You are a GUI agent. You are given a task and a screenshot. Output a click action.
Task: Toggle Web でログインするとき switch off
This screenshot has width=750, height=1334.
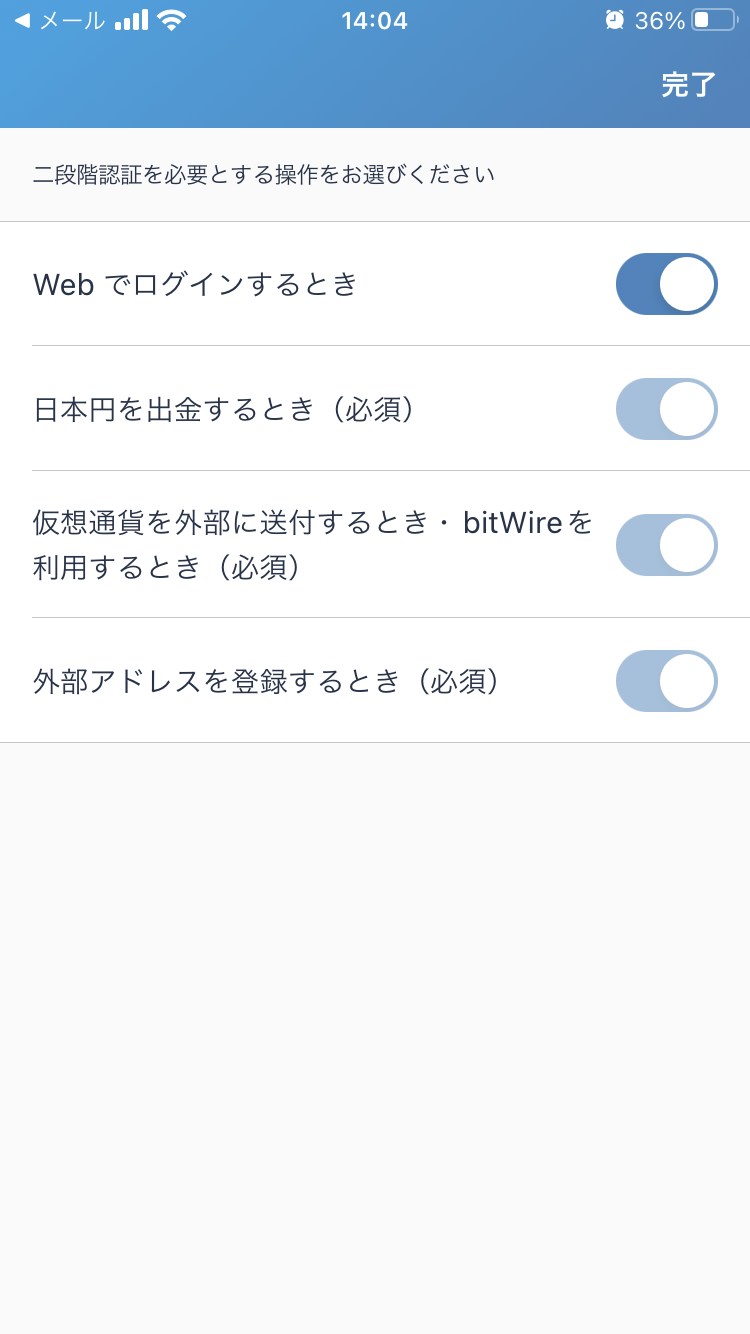pyautogui.click(x=667, y=284)
